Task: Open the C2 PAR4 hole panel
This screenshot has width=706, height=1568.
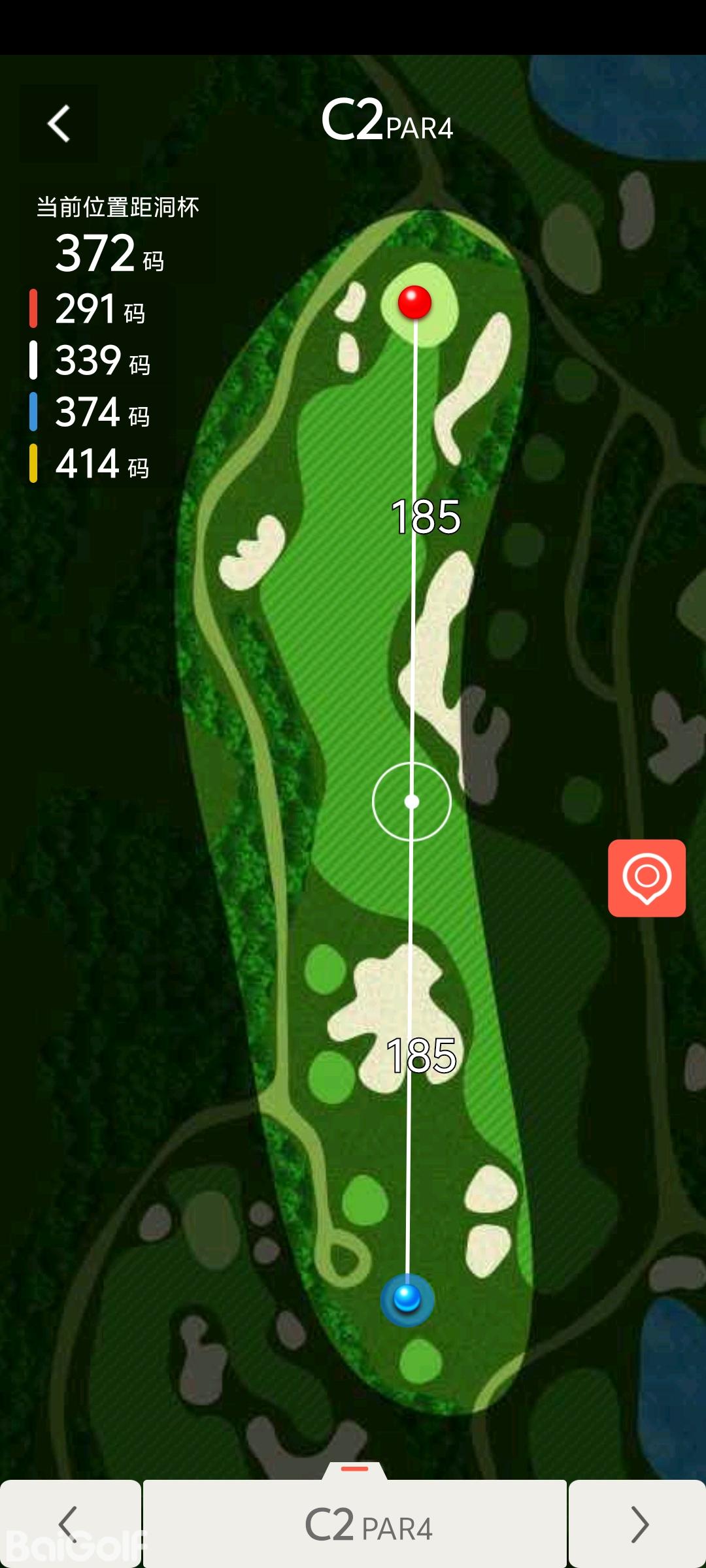Action: pyautogui.click(x=355, y=1524)
